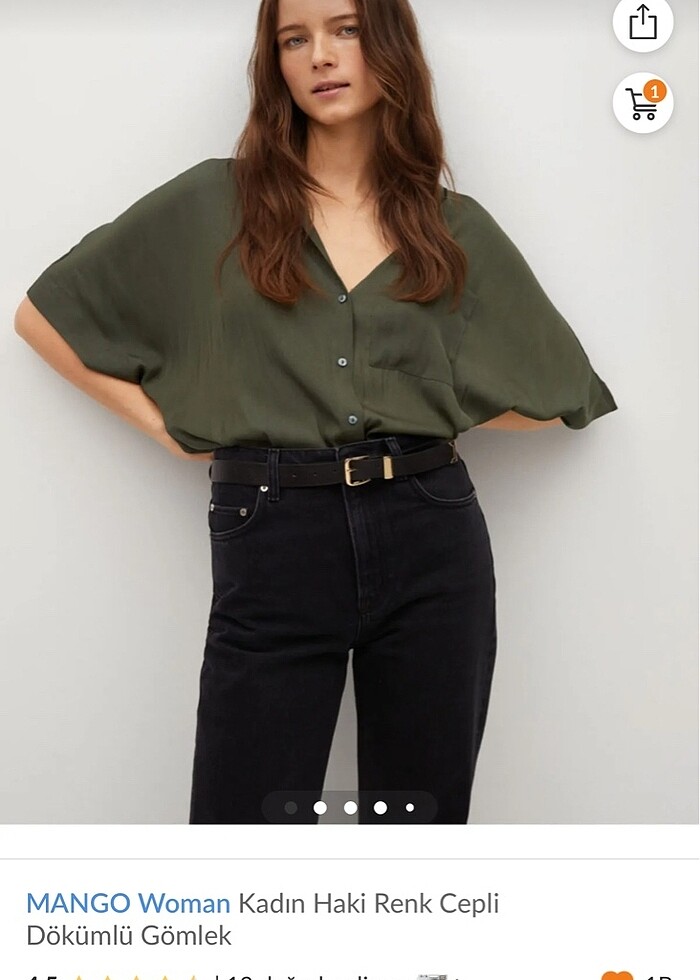Open the MANGO Woman brand page
Viewport: 700px width, 980px height.
[128, 904]
